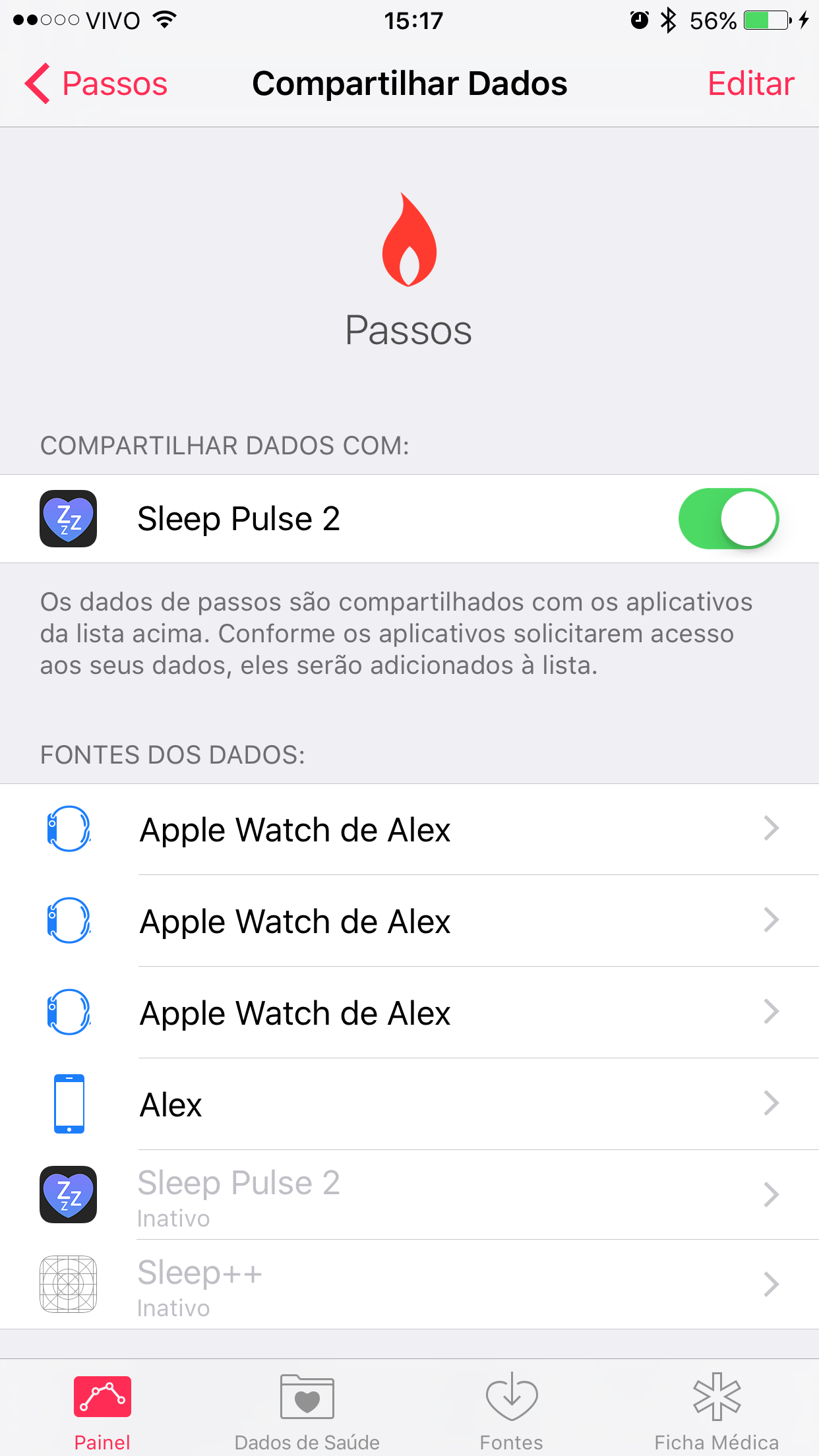Viewport: 819px width, 1456px height.
Task: Tap Editar in the top bar
Action: 750,84
